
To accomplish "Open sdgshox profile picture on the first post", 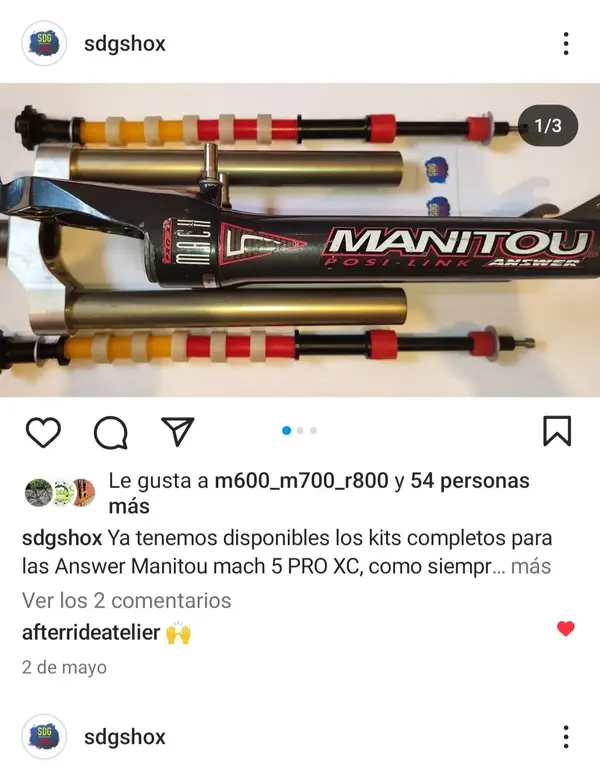I will 44,44.
